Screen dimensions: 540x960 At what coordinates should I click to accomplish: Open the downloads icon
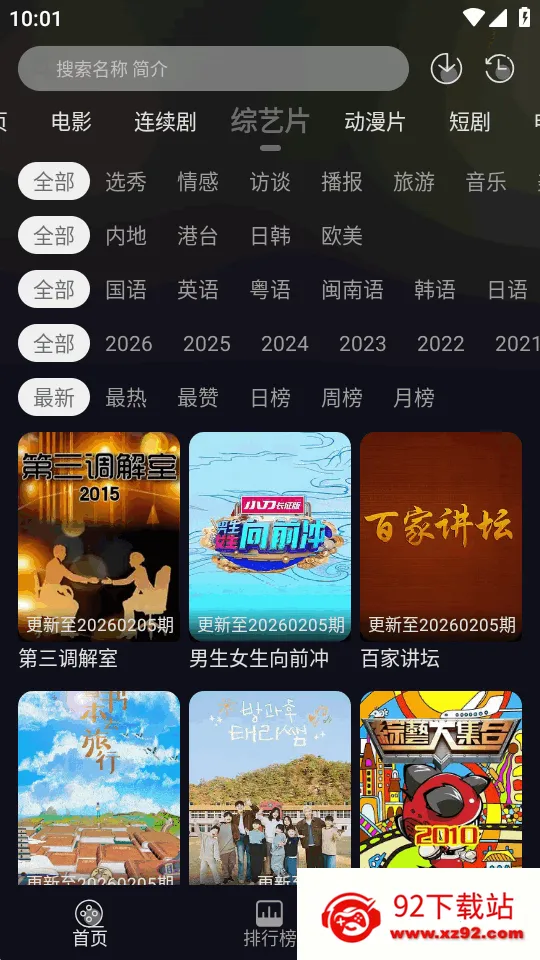(x=446, y=68)
